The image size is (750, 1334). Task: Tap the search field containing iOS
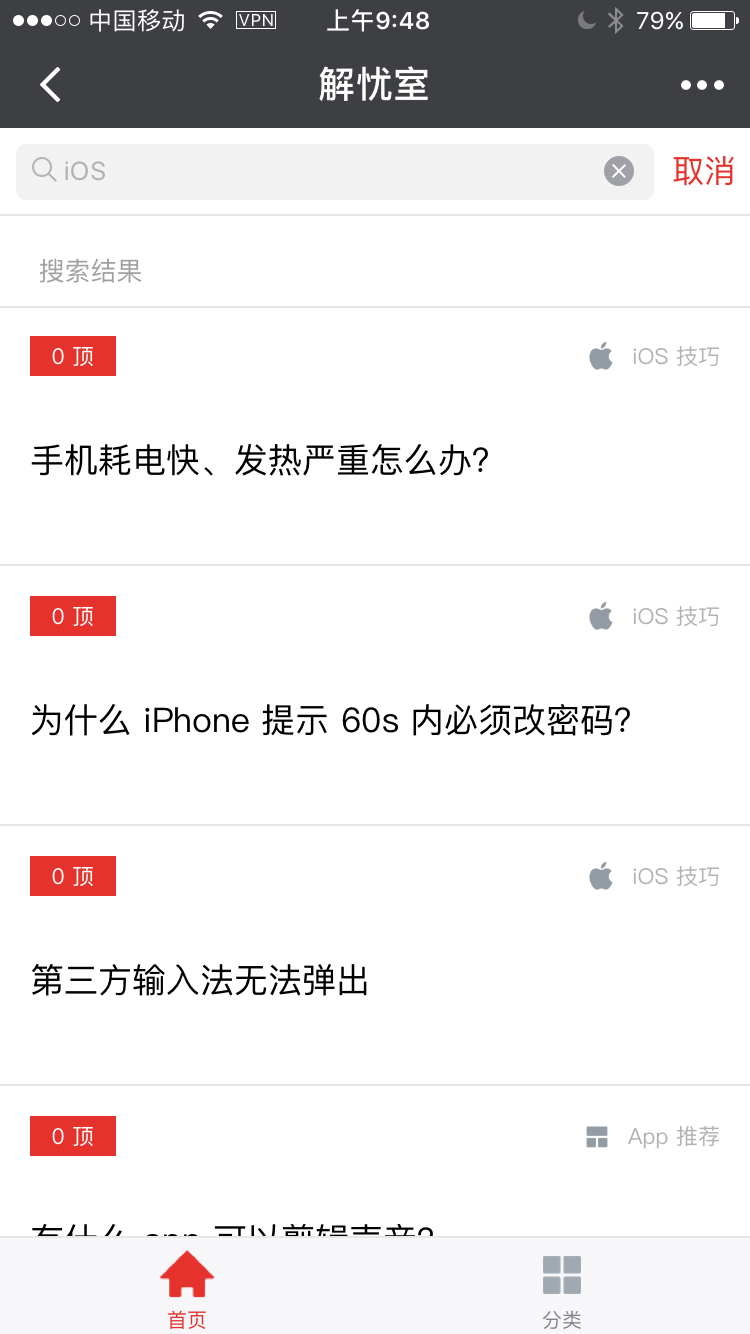point(335,171)
